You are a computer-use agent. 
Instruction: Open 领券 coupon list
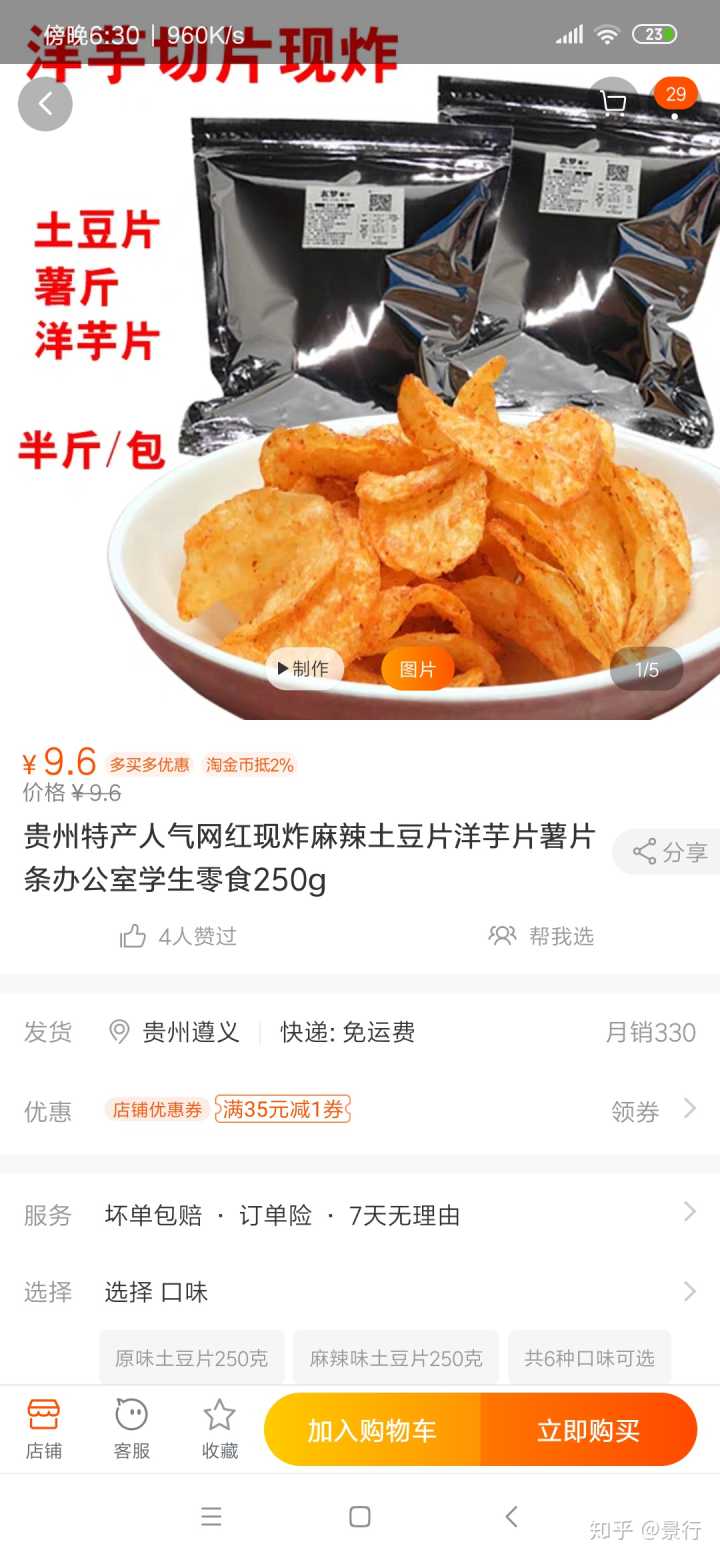pyautogui.click(x=652, y=1111)
